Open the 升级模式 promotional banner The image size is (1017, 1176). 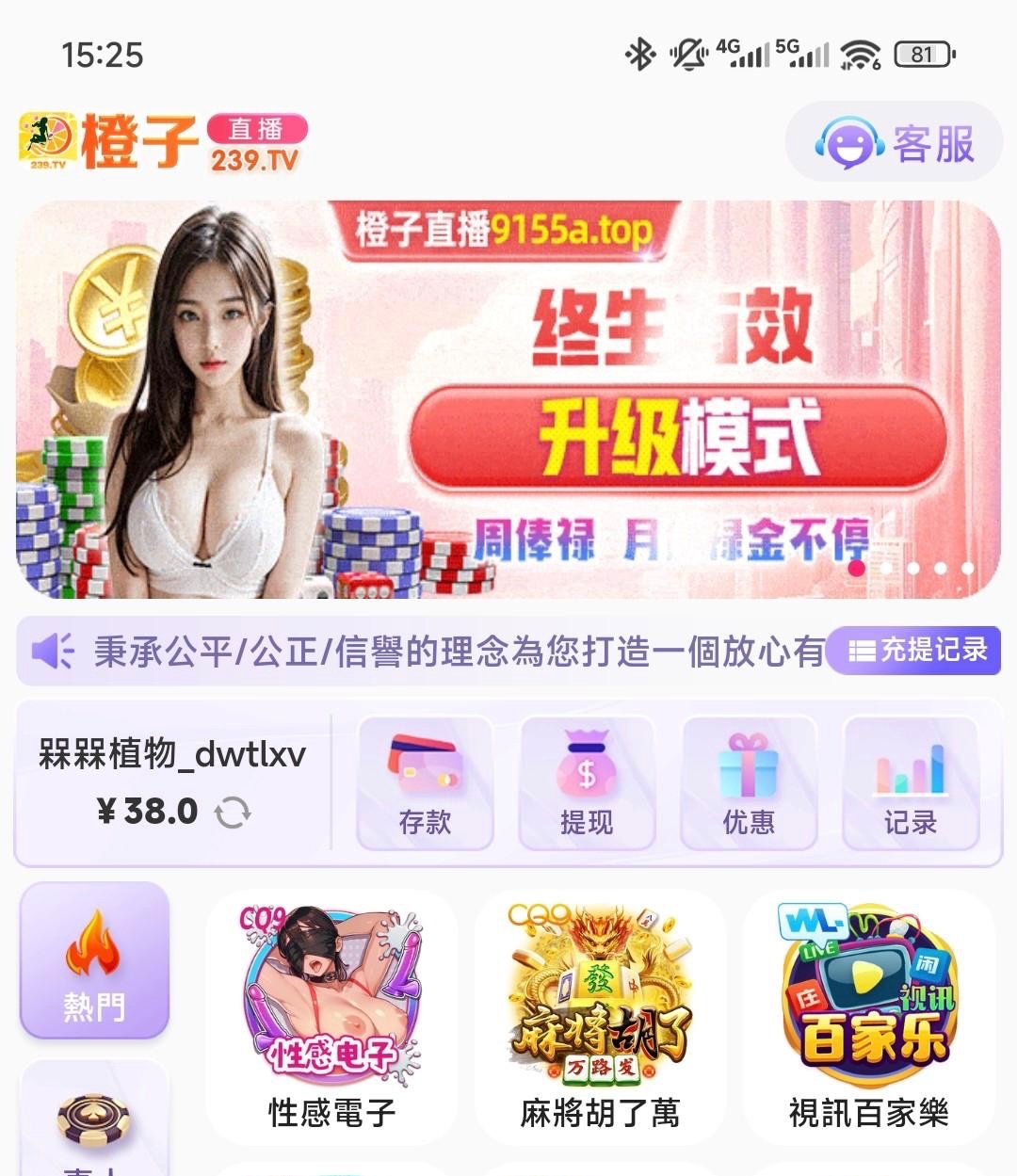(508, 399)
